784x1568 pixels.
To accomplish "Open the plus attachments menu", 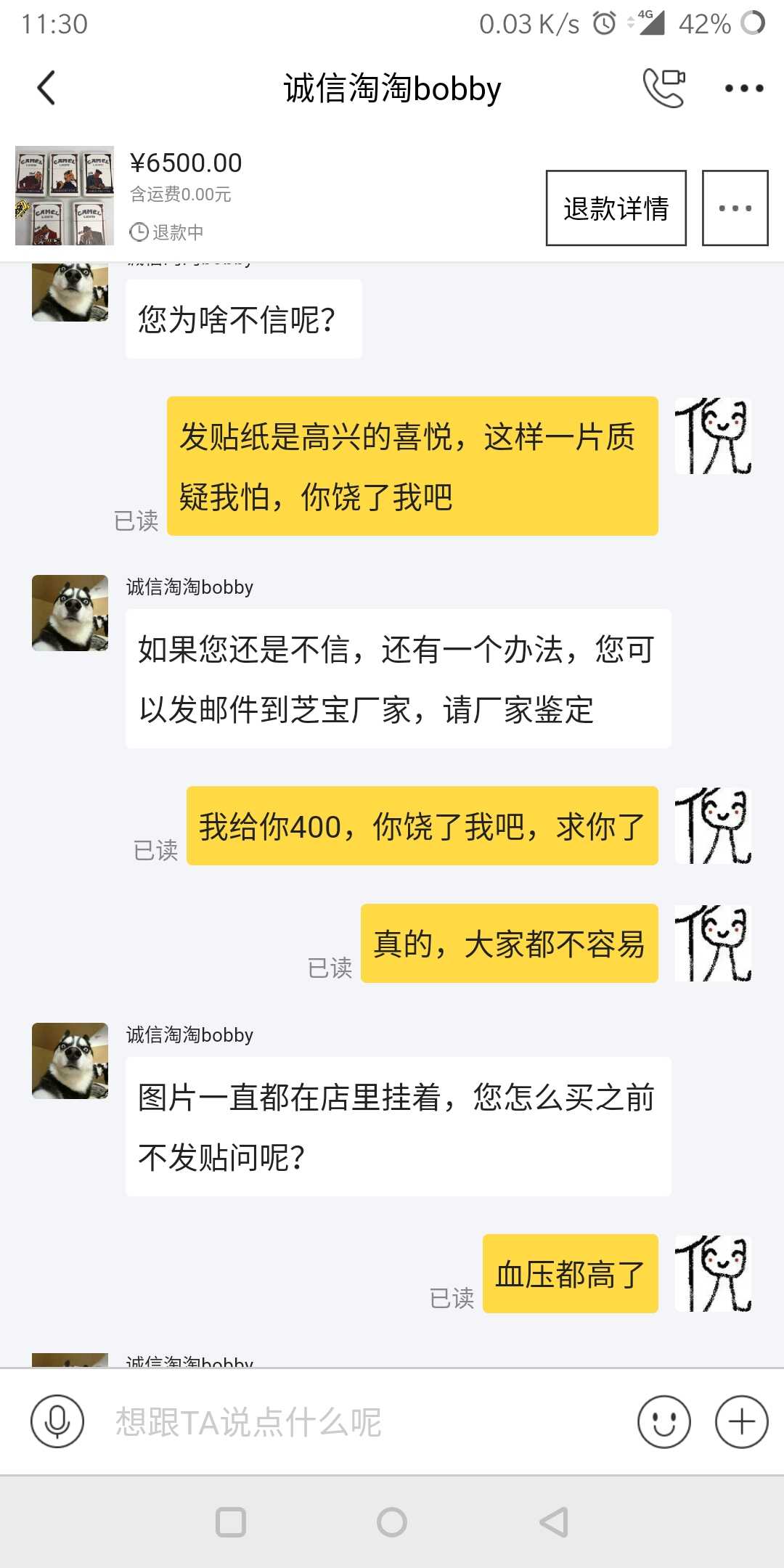I will point(741,1421).
